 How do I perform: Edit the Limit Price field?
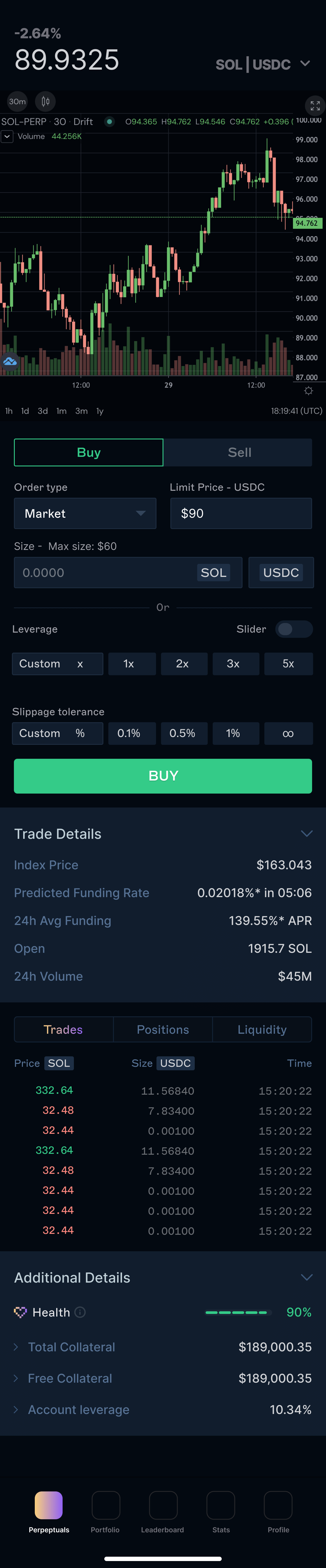pyautogui.click(x=241, y=513)
